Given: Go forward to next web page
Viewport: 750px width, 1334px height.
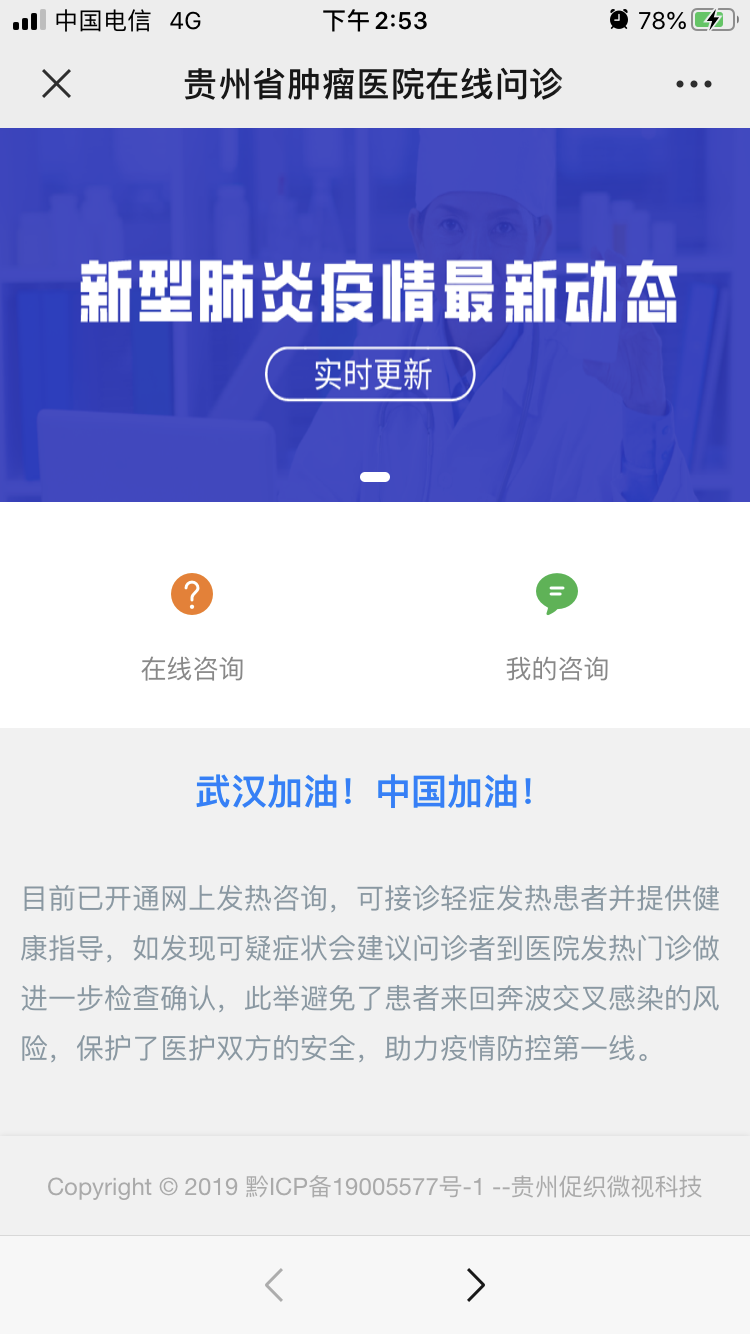Looking at the screenshot, I should [x=476, y=1284].
